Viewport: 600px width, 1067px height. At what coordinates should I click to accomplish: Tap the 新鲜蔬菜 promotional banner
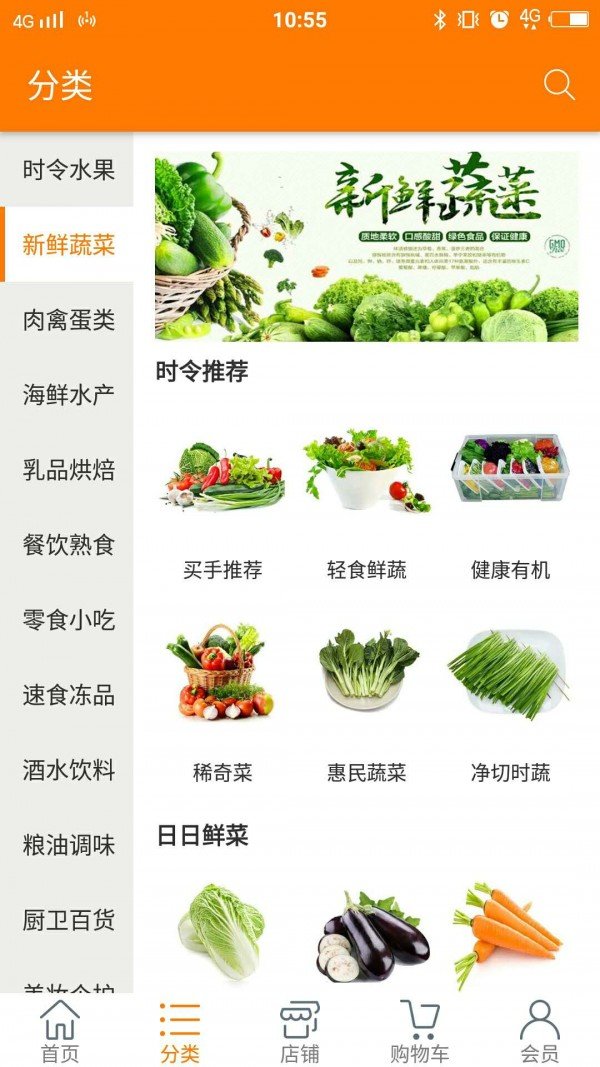366,246
